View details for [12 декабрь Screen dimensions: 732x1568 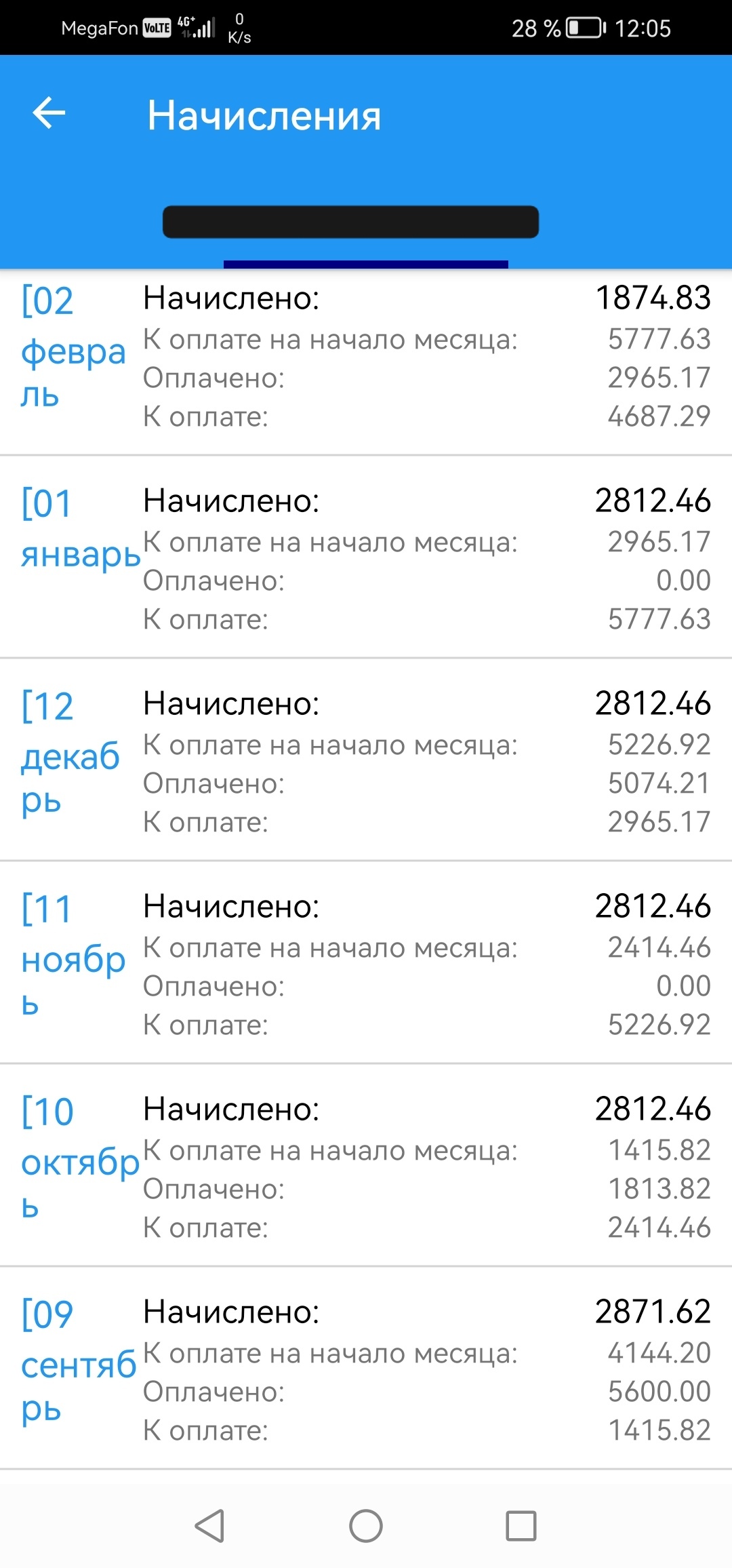click(x=366, y=763)
